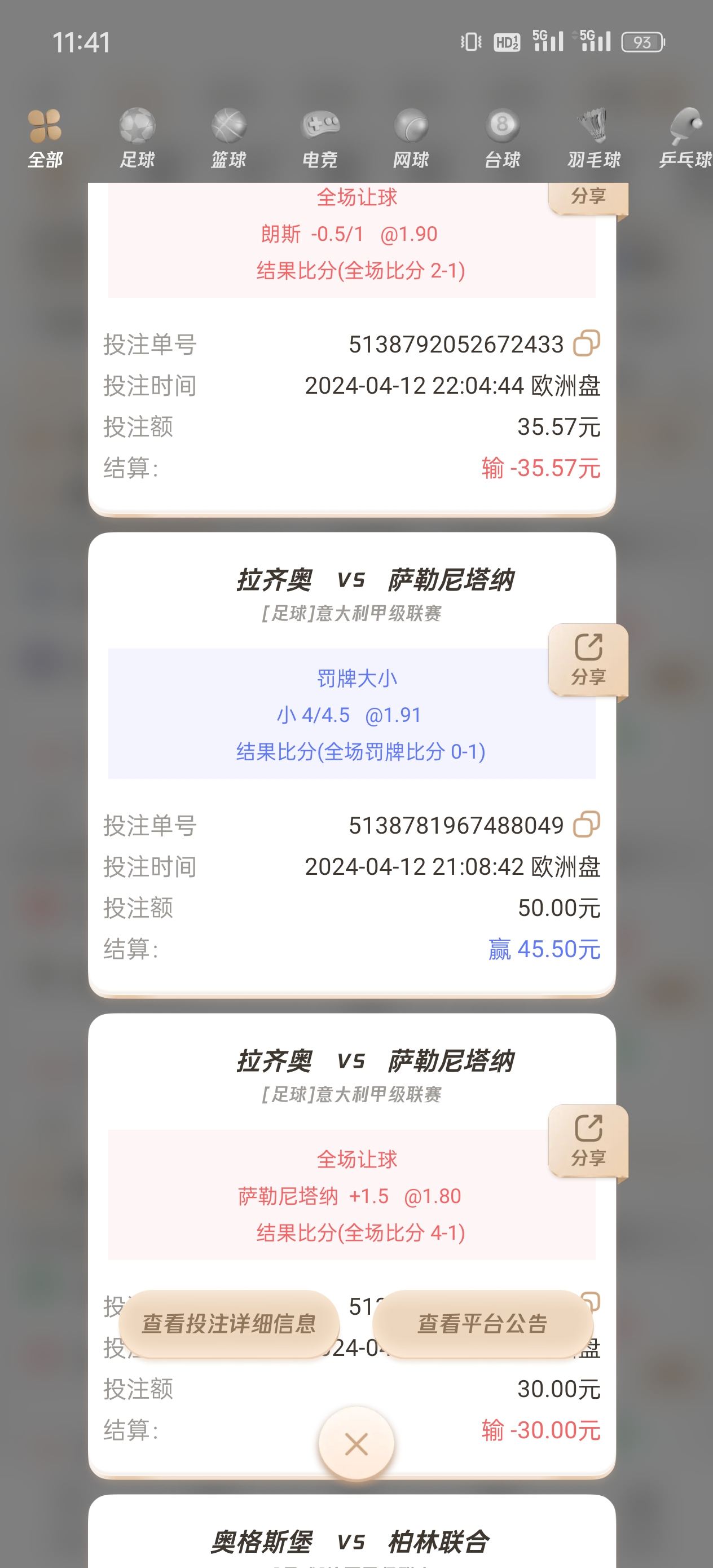Select the 全部 sports category tab
The image size is (713, 1568).
coord(45,139)
